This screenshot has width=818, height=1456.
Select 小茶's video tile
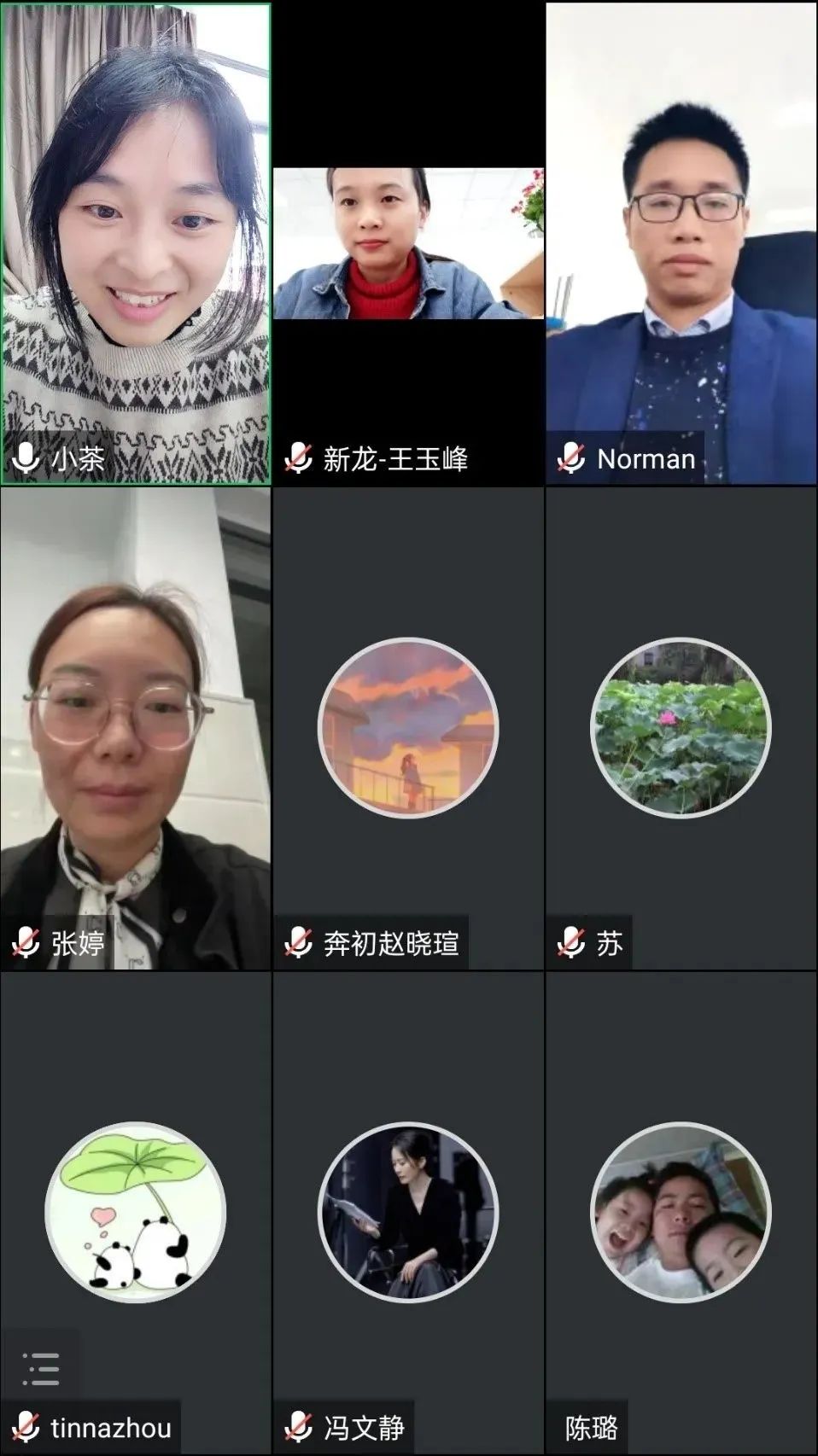(x=136, y=243)
